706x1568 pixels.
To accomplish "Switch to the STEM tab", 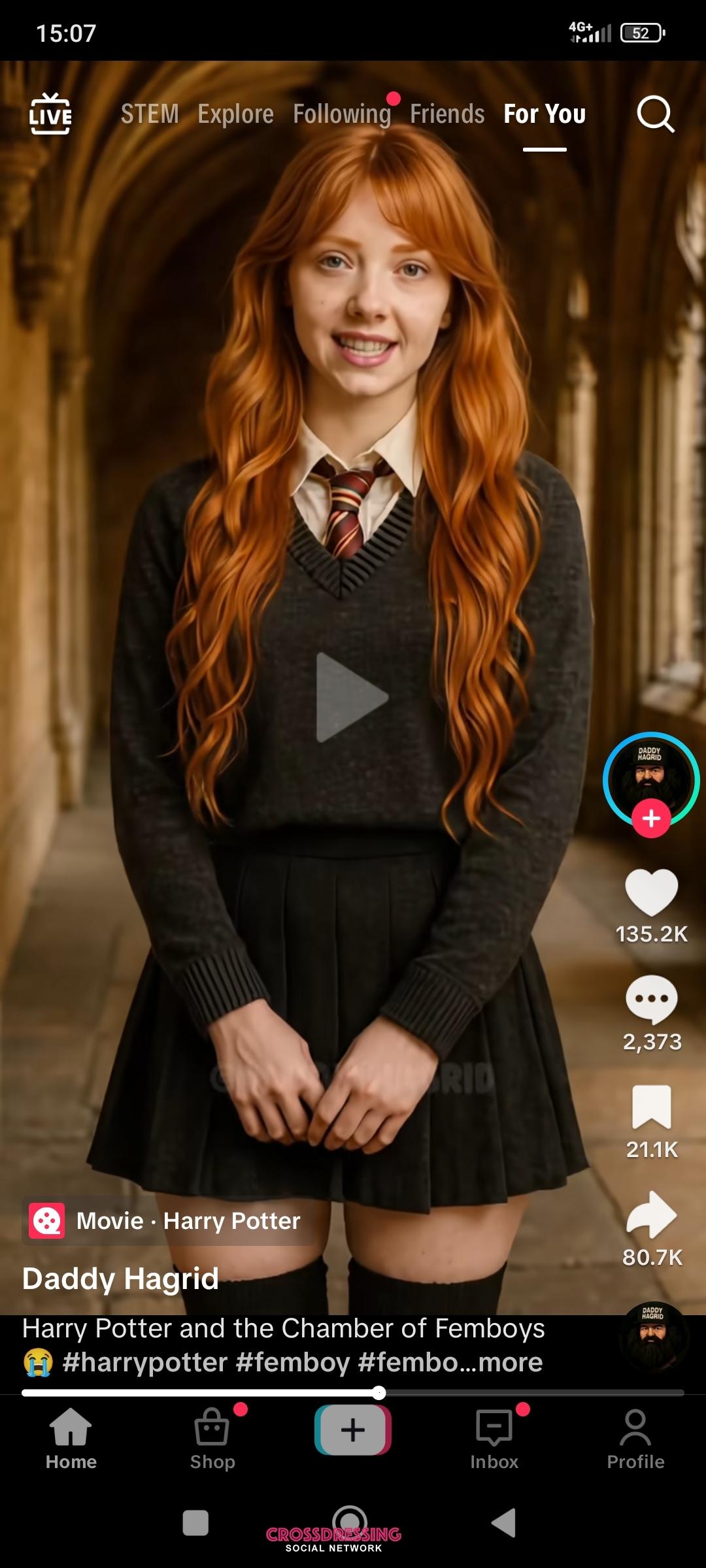I will (x=150, y=114).
